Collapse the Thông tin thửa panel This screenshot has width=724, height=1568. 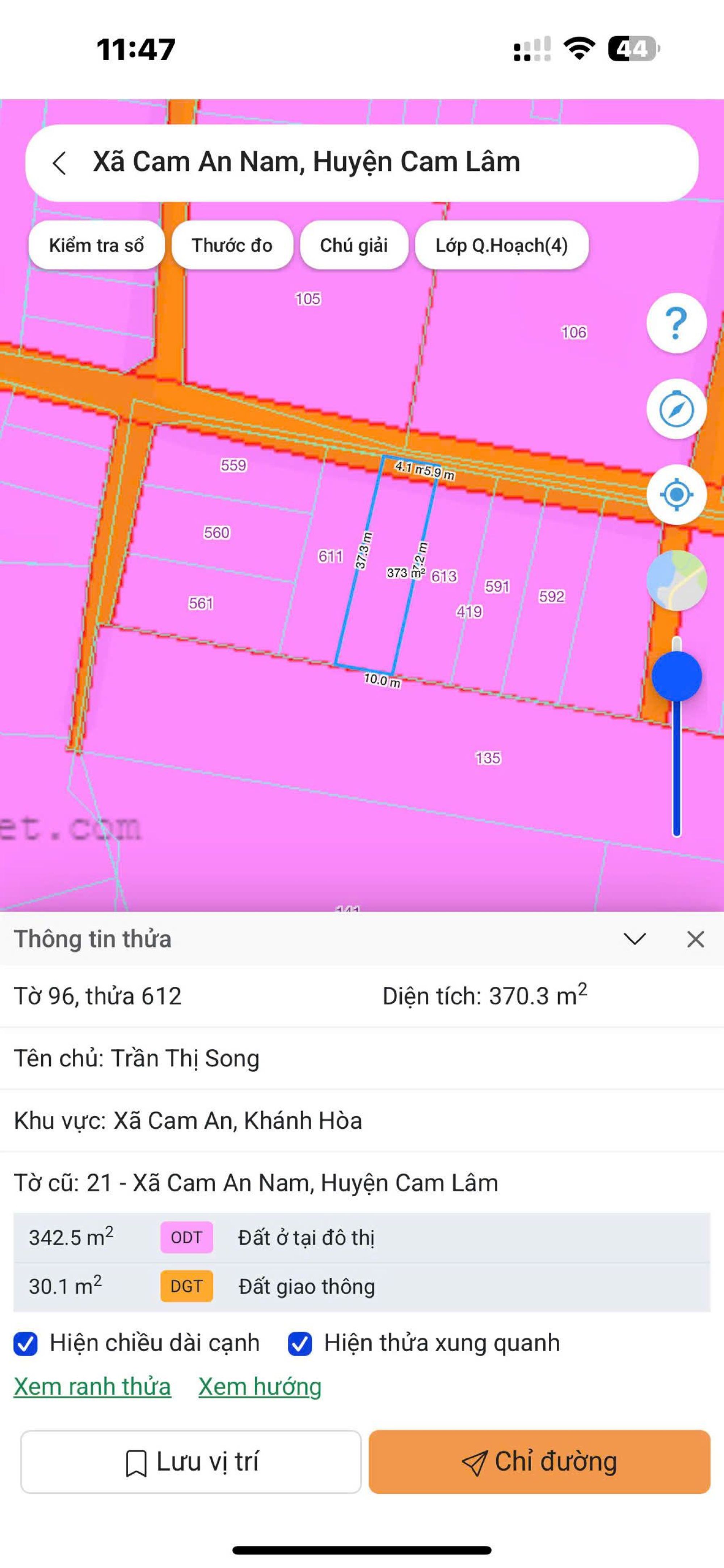pyautogui.click(x=635, y=939)
